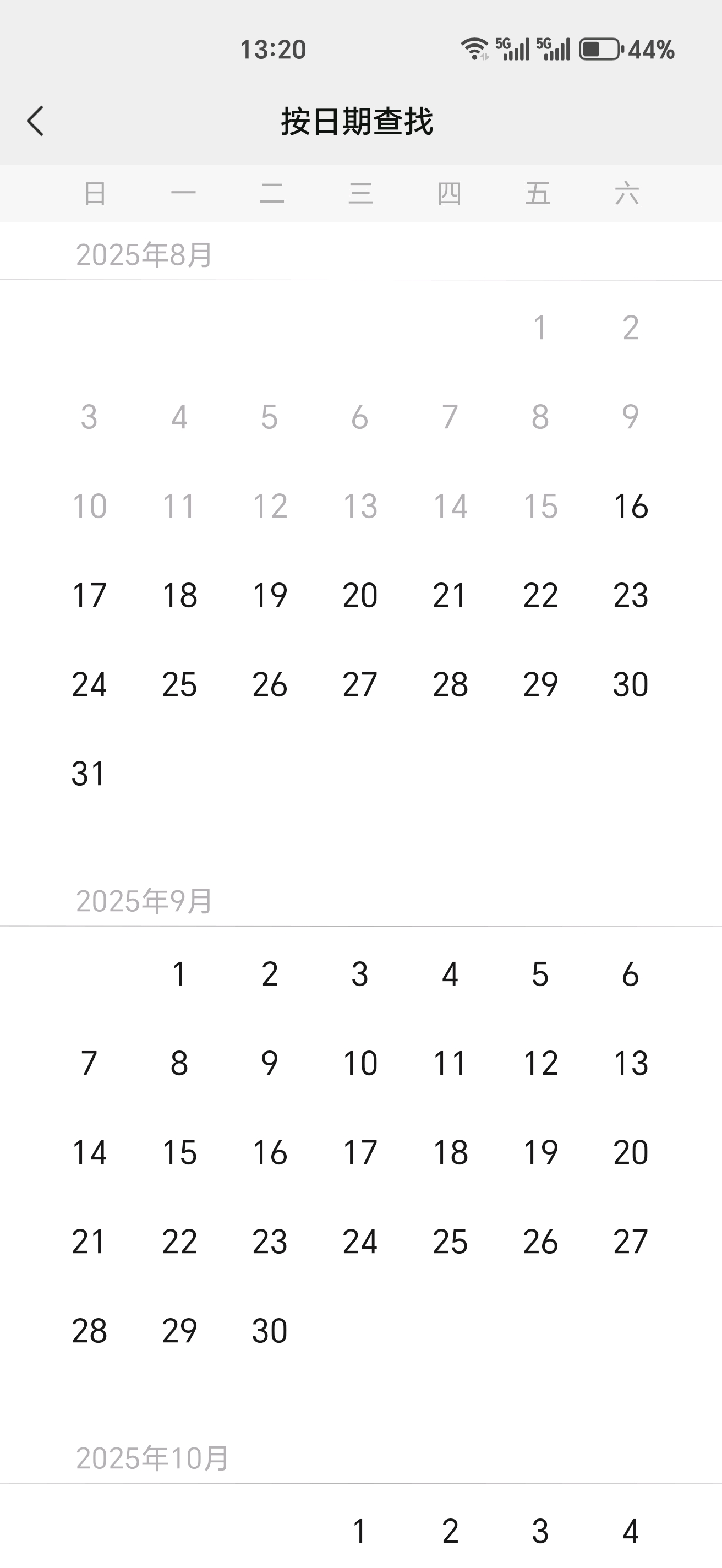The width and height of the screenshot is (722, 1568).
Task: Choose September 27 date
Action: tap(631, 1241)
